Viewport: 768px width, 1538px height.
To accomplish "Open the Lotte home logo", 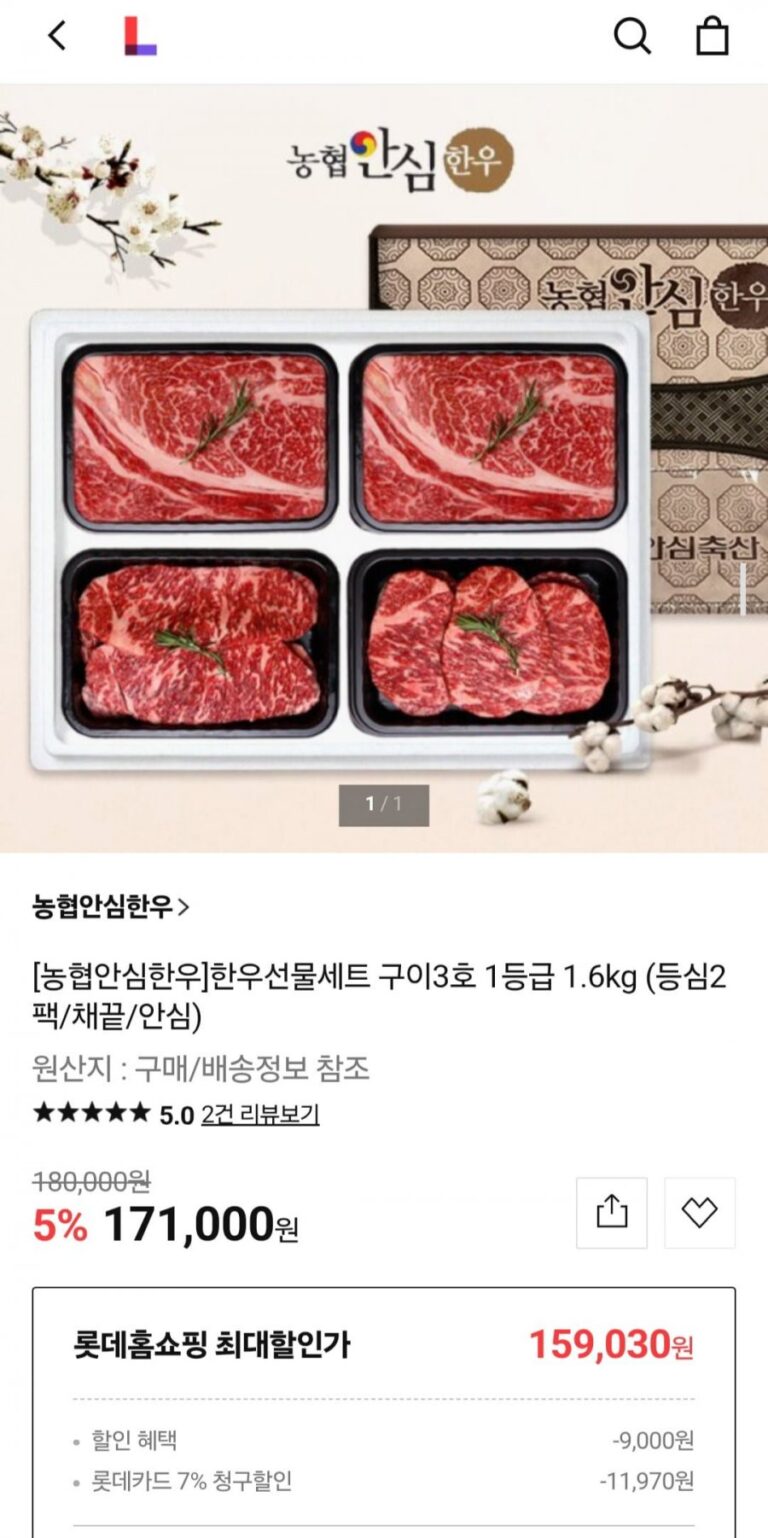I will (x=140, y=37).
